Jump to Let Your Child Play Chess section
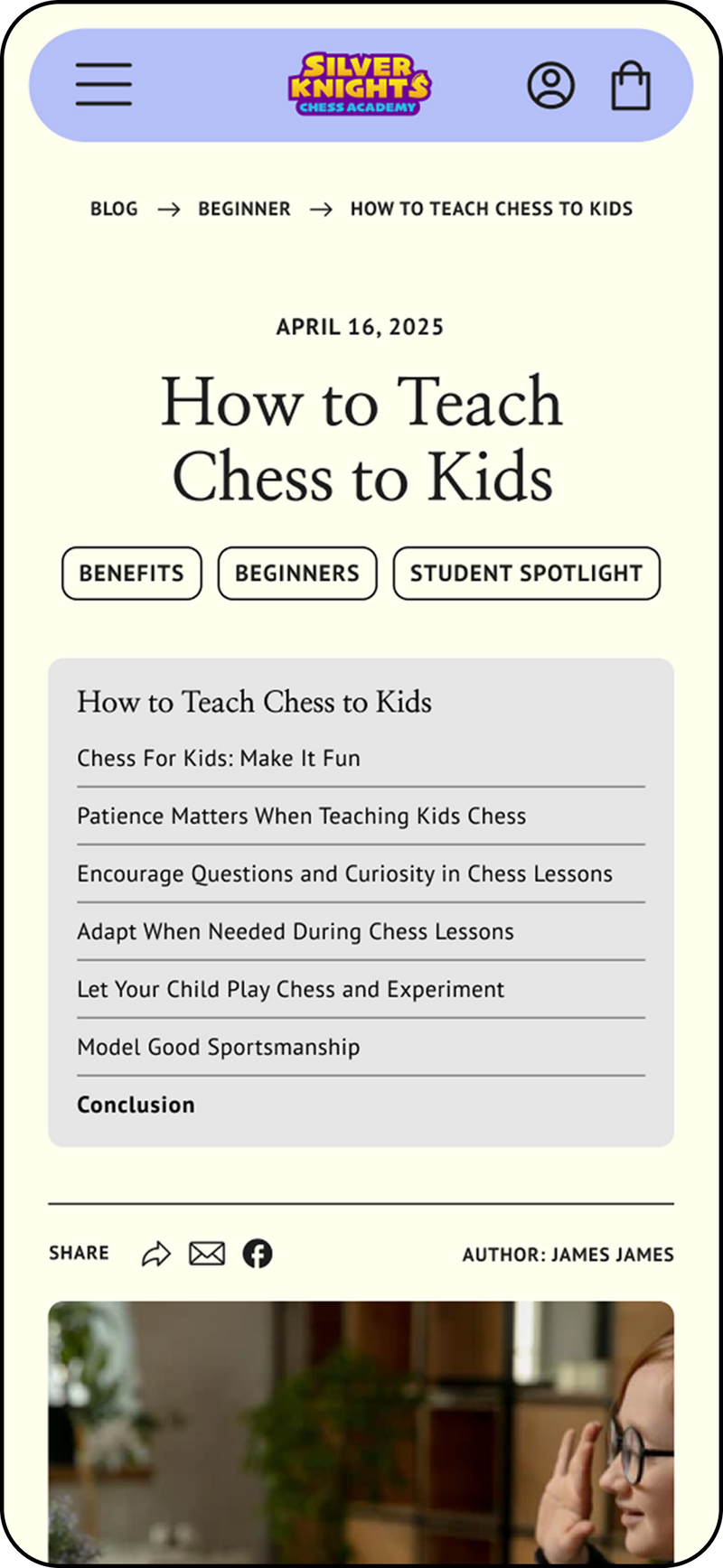723x1568 pixels. click(x=290, y=989)
